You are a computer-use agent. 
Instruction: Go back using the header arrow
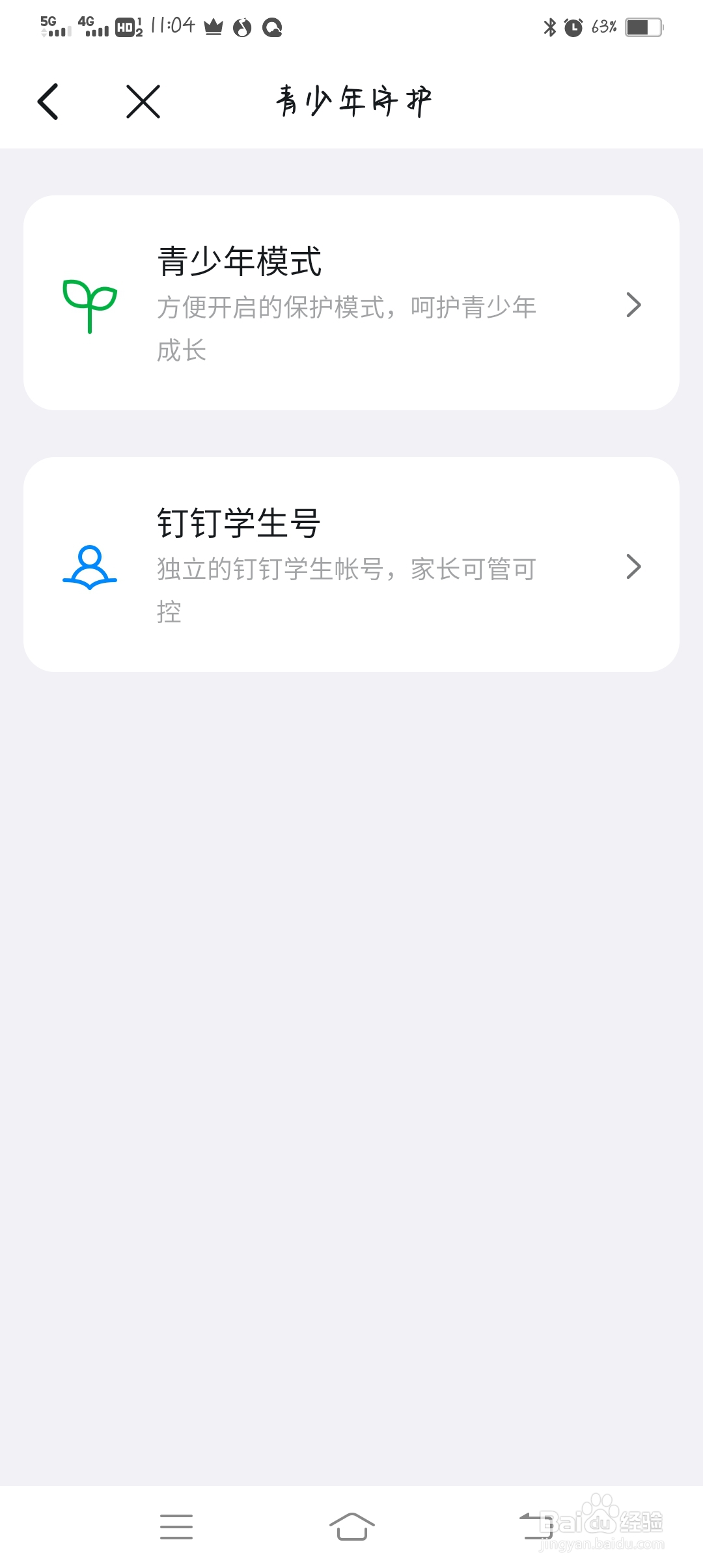48,102
